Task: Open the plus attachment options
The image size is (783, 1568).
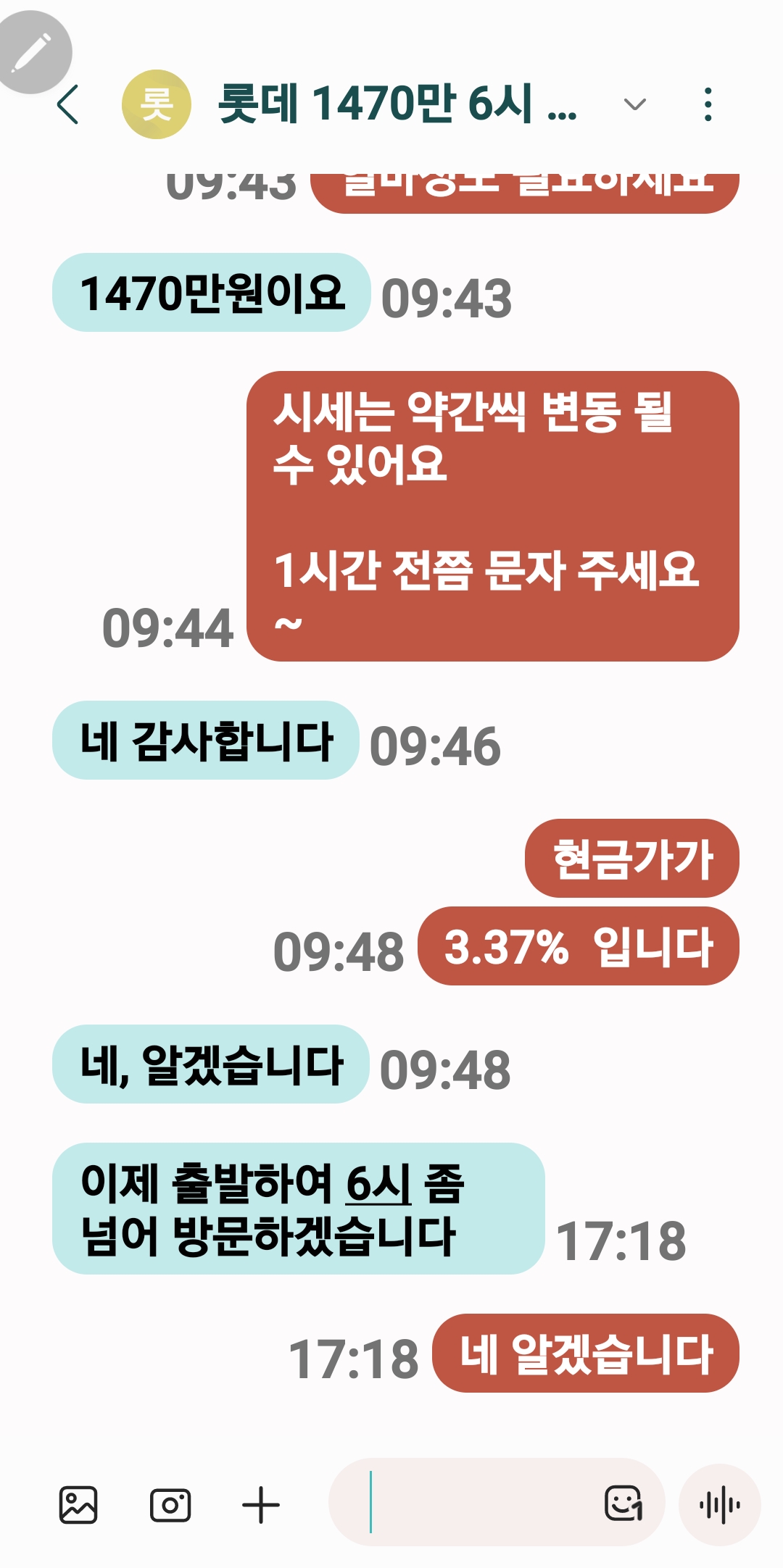Action: point(261,1505)
